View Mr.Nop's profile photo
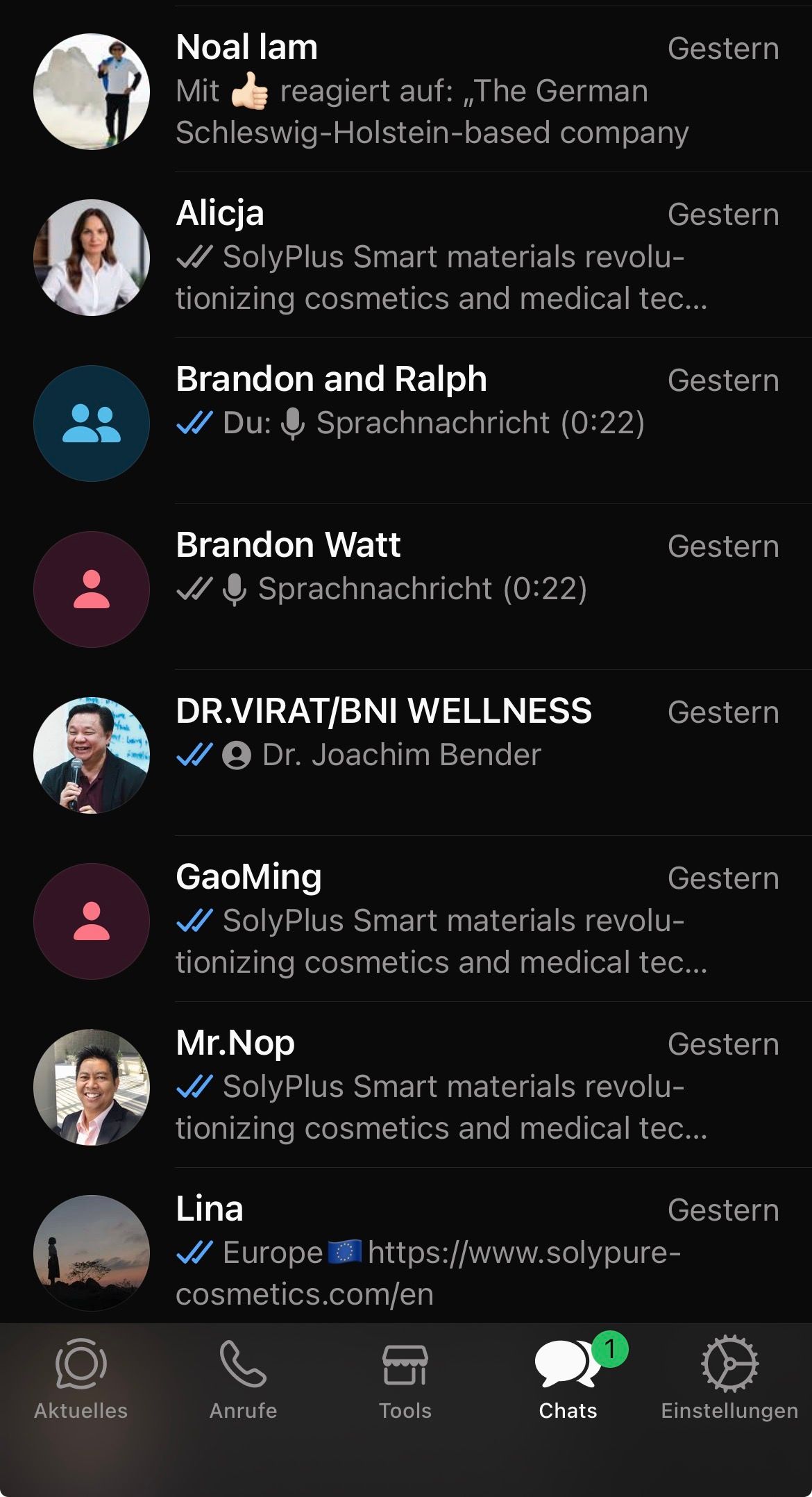 pyautogui.click(x=92, y=1087)
